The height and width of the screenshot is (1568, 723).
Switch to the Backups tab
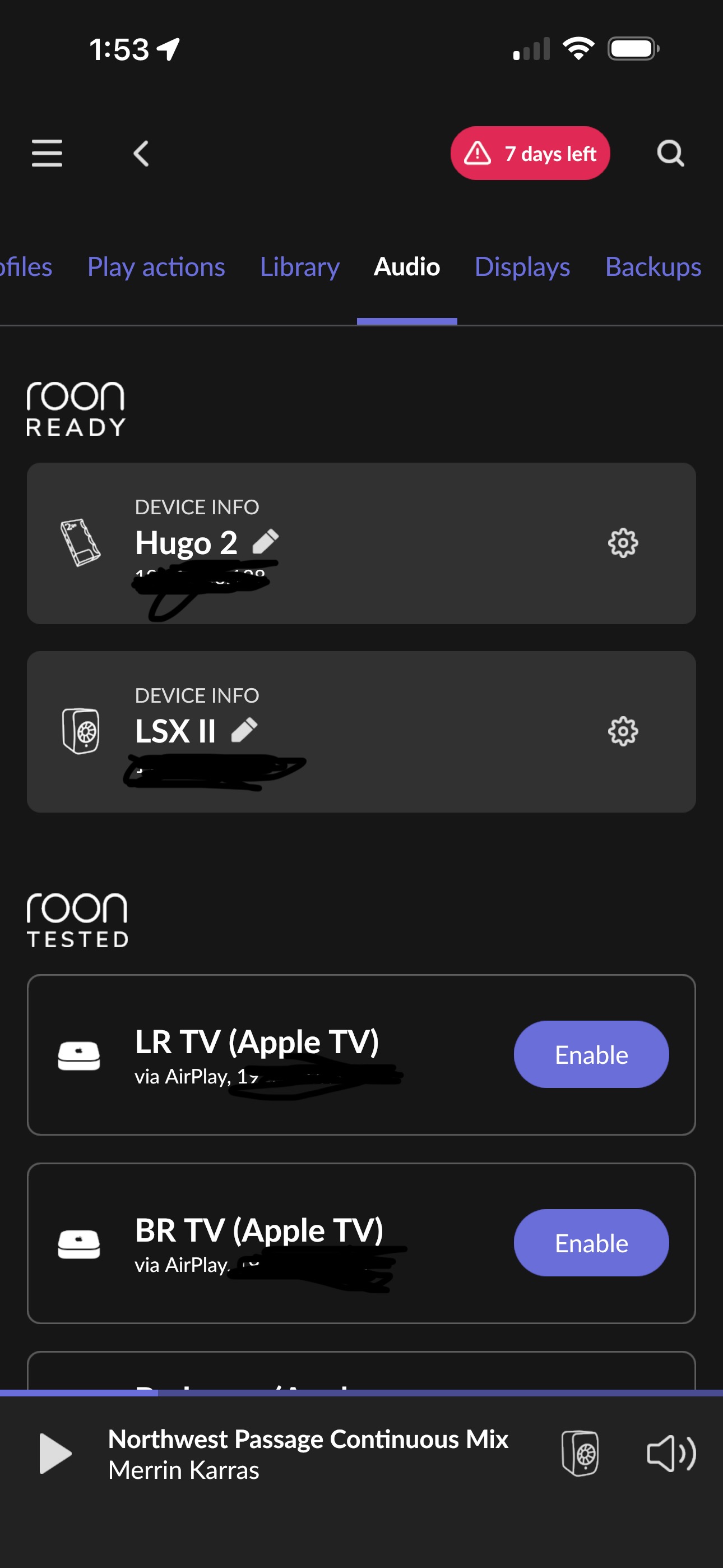(x=653, y=267)
